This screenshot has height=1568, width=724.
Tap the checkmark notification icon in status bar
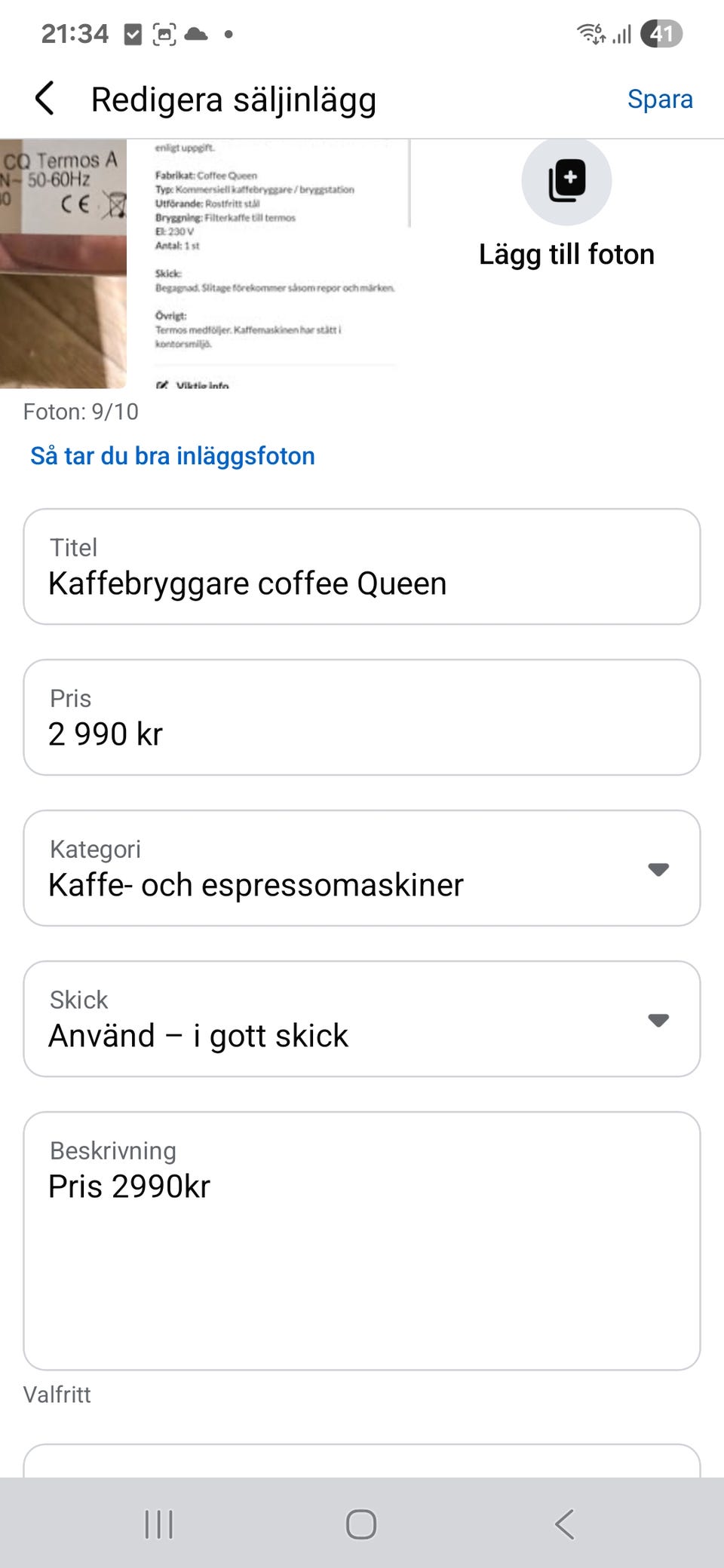pyautogui.click(x=131, y=32)
